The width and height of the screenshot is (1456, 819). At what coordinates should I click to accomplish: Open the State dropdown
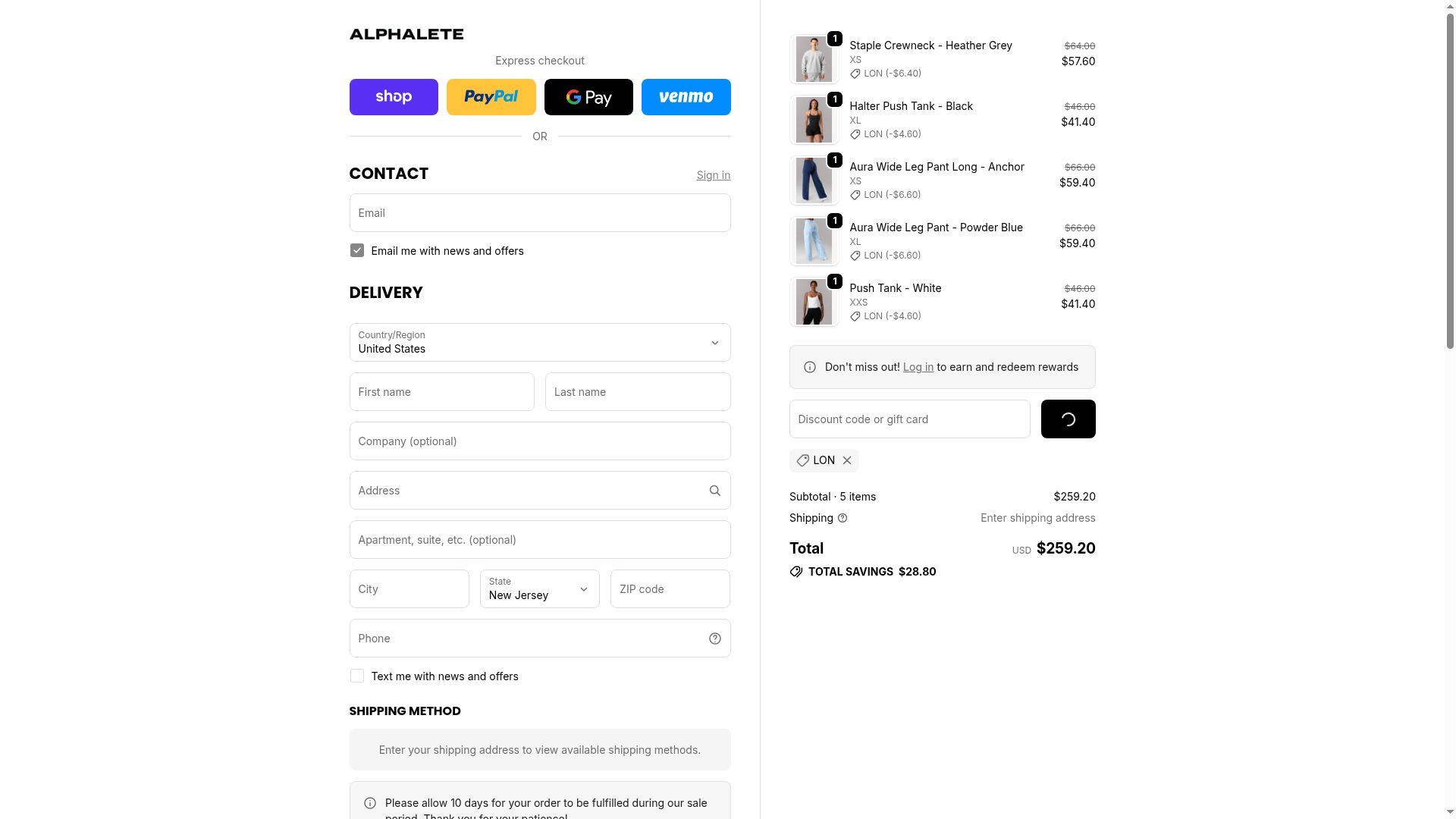click(539, 589)
